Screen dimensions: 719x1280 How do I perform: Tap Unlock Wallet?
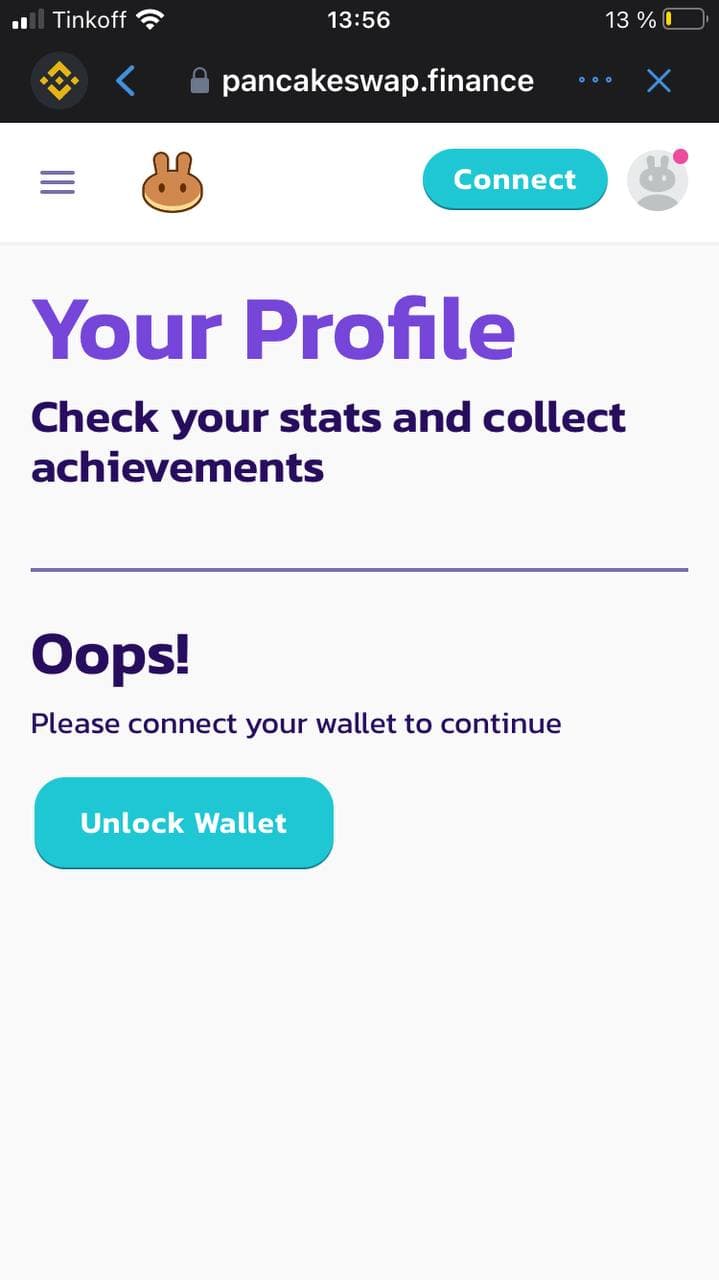click(184, 823)
